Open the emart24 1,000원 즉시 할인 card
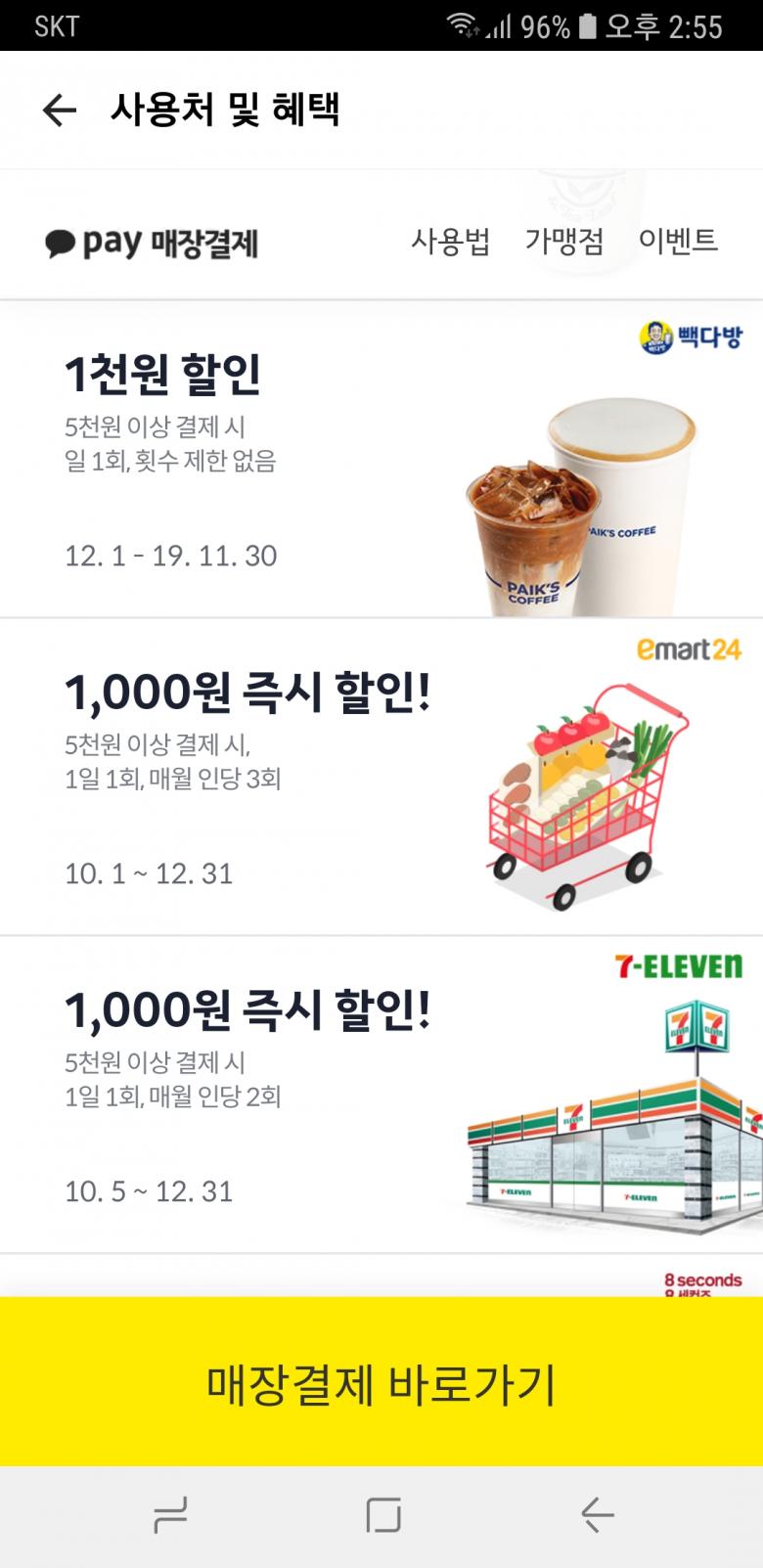 [x=381, y=778]
